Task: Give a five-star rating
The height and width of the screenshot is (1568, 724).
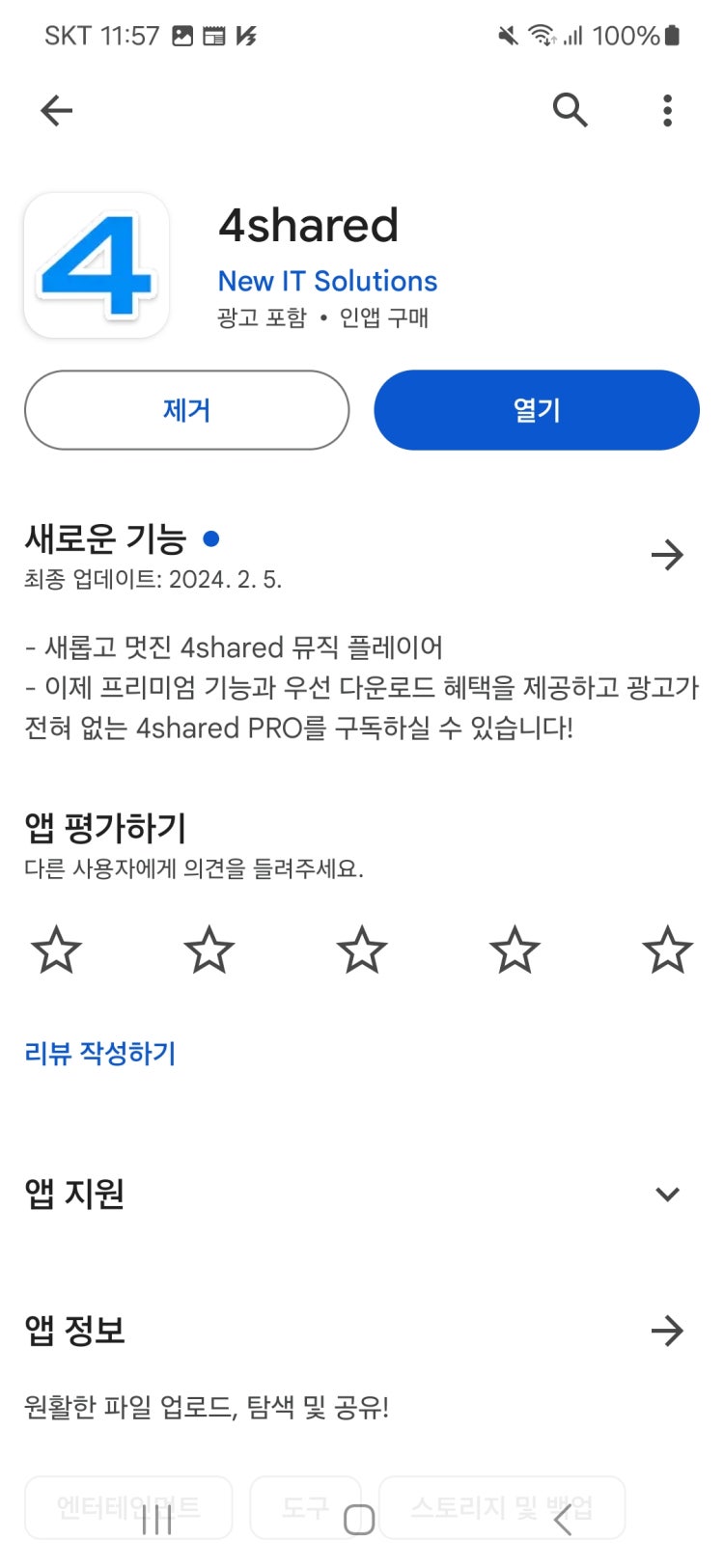Action: point(666,950)
